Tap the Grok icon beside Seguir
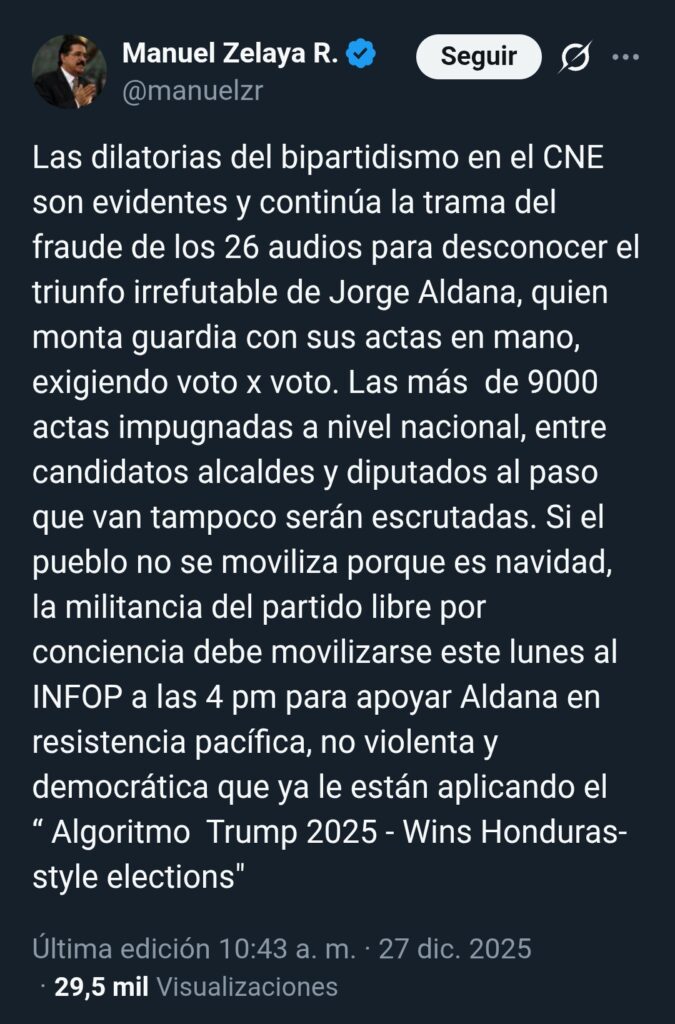This screenshot has height=1024, width=675. pyautogui.click(x=575, y=57)
